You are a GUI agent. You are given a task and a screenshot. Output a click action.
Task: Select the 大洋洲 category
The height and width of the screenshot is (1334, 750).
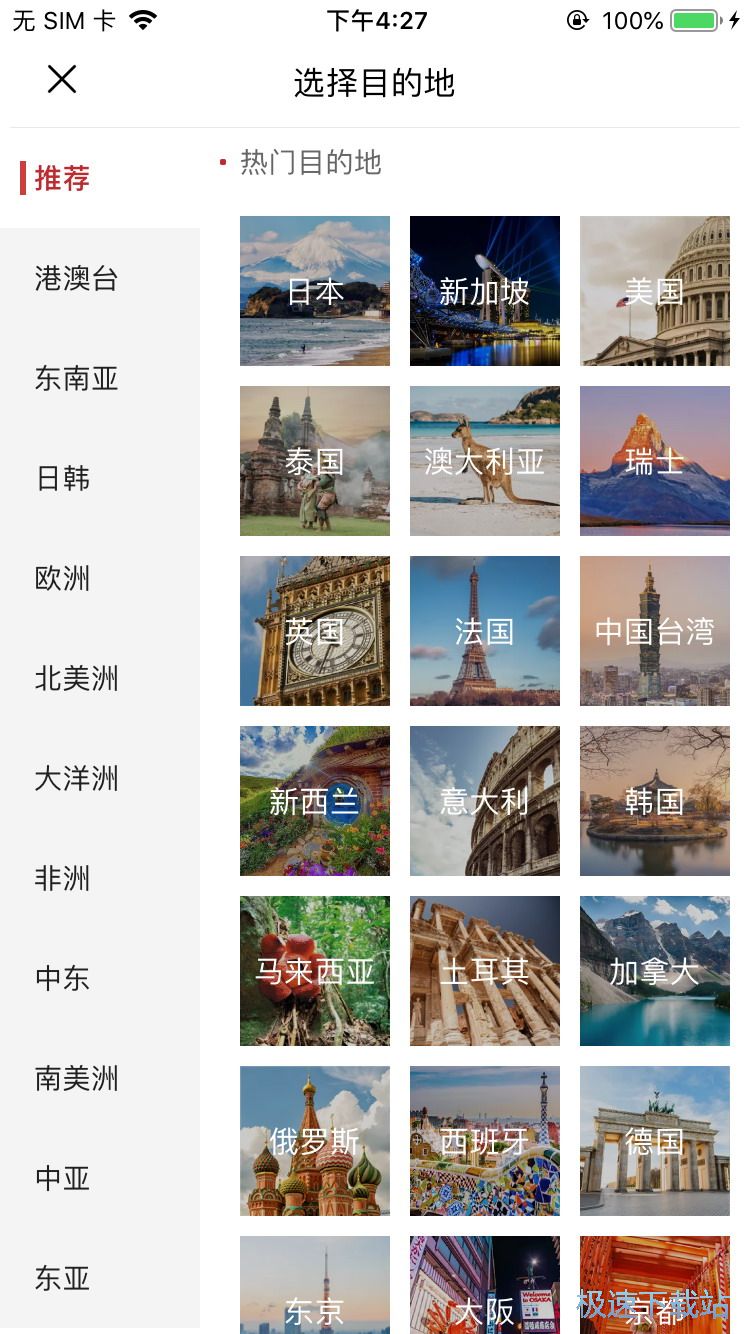(77, 778)
